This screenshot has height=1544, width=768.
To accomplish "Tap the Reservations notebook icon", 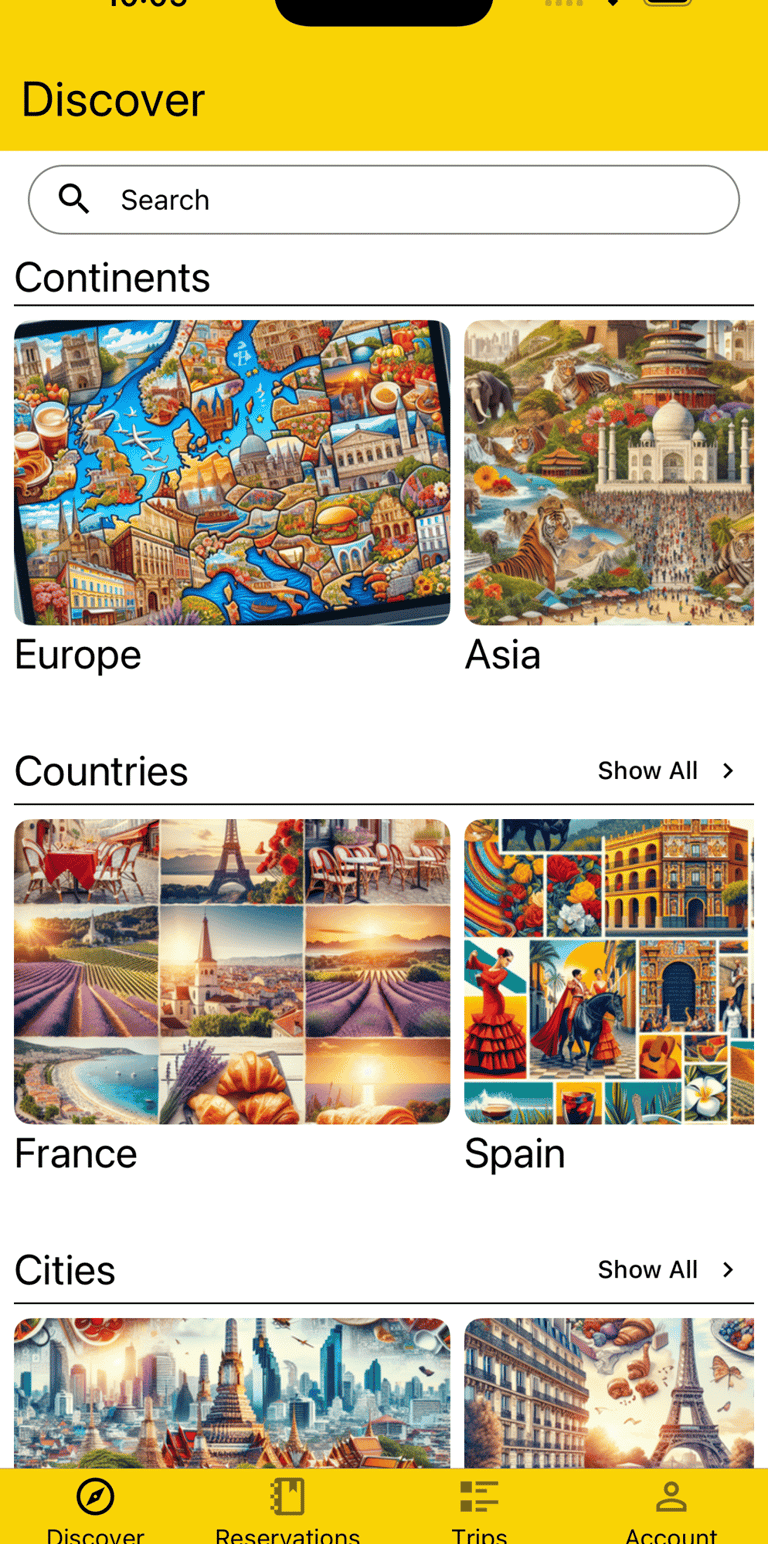I will pyautogui.click(x=287, y=1496).
